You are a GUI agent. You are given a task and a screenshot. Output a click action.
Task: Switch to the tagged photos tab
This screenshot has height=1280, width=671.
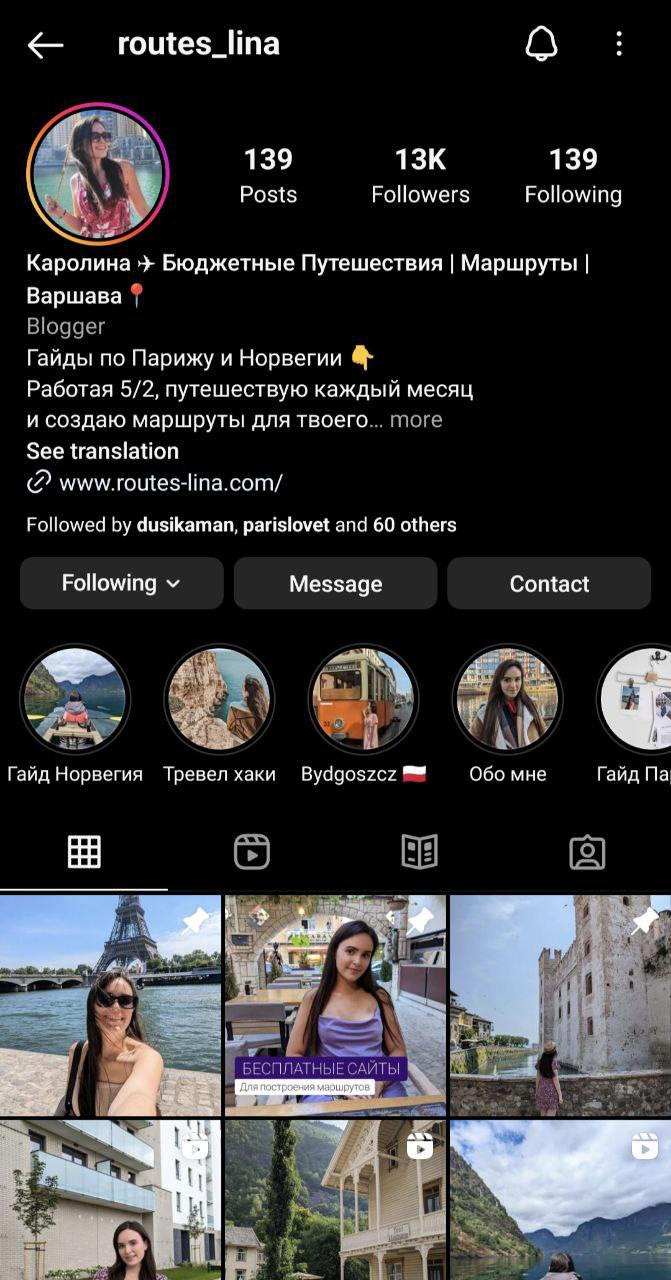(587, 852)
